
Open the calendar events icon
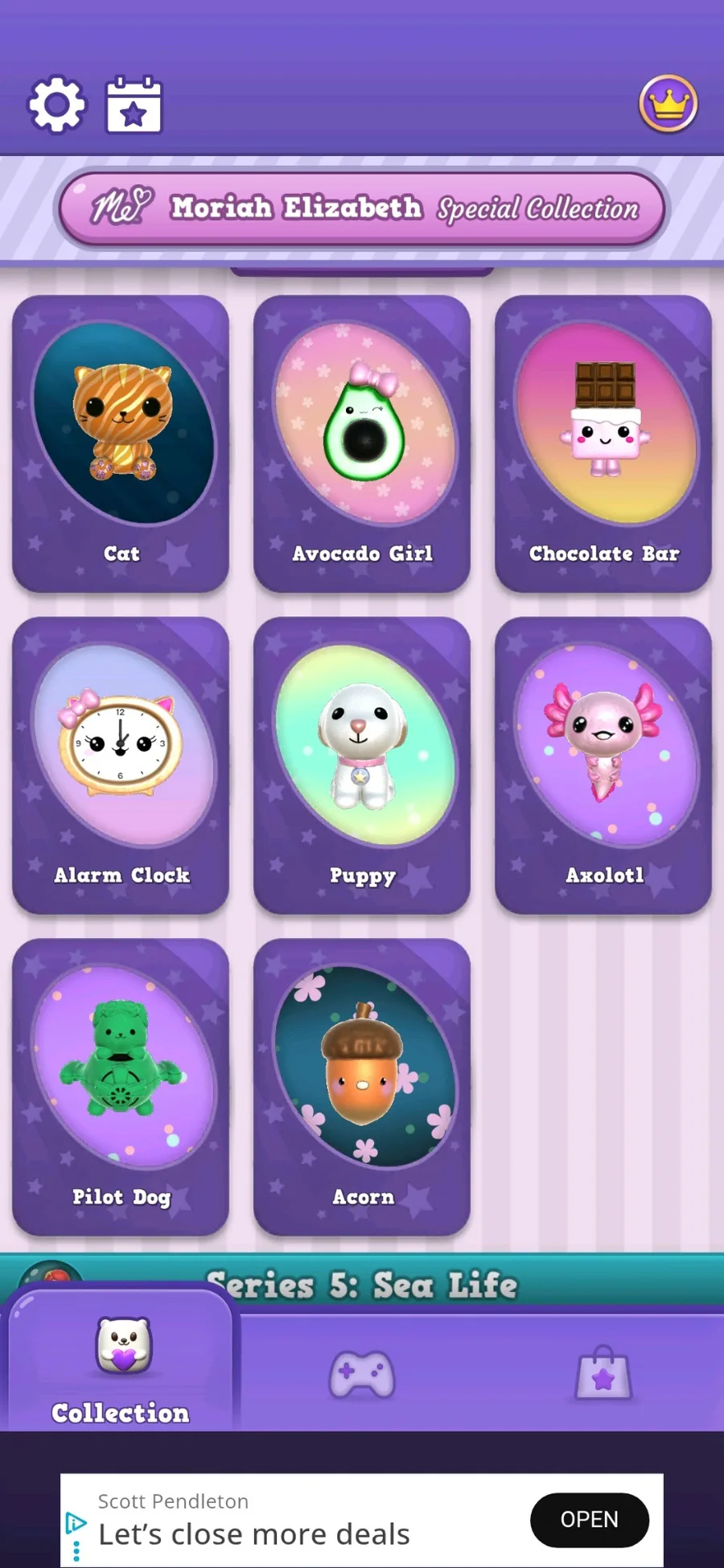[x=134, y=105]
